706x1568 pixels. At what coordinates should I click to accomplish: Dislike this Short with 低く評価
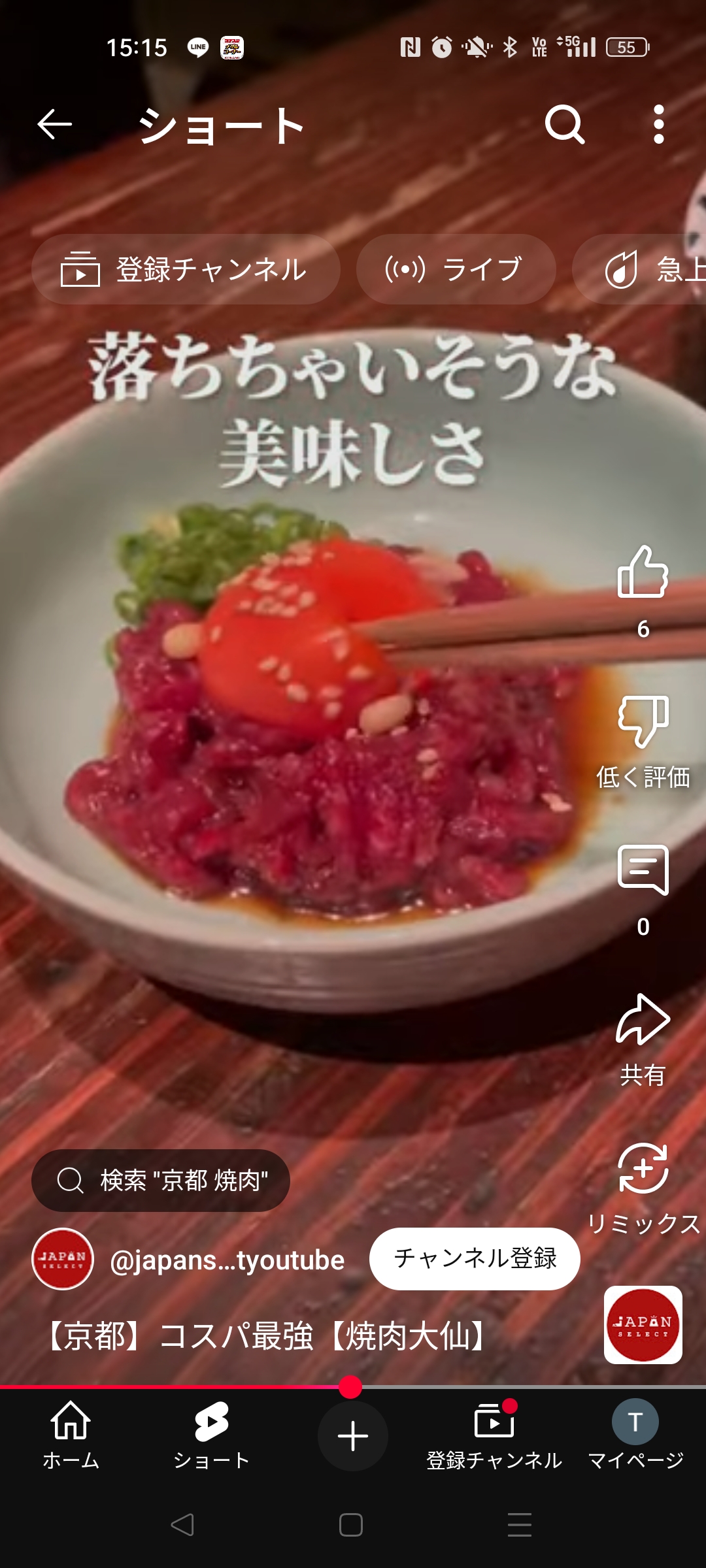(643, 722)
